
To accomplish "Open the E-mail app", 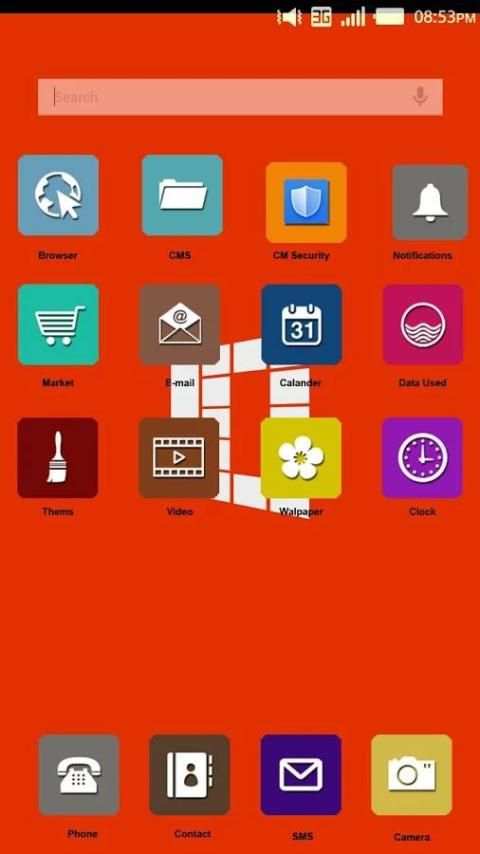I will 180,324.
